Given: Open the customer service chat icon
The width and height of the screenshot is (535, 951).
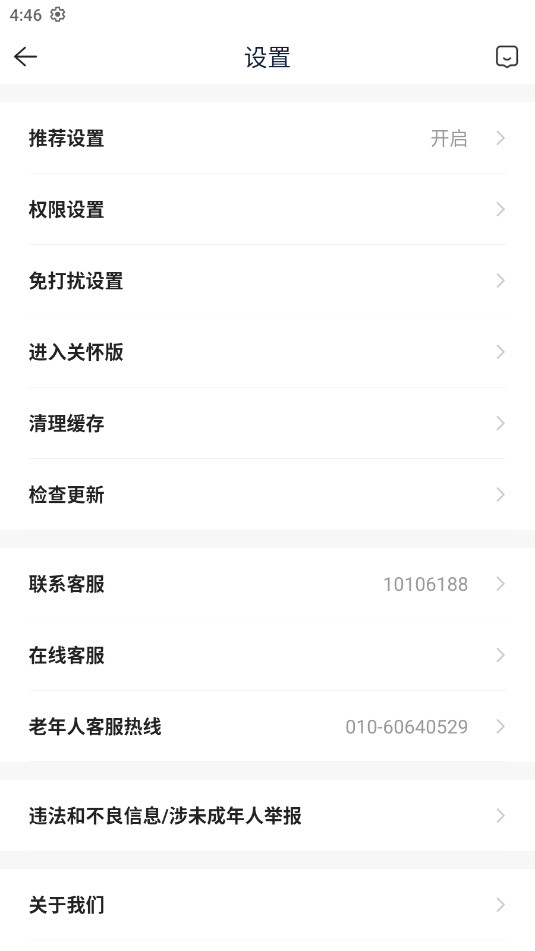Looking at the screenshot, I should [x=506, y=57].
